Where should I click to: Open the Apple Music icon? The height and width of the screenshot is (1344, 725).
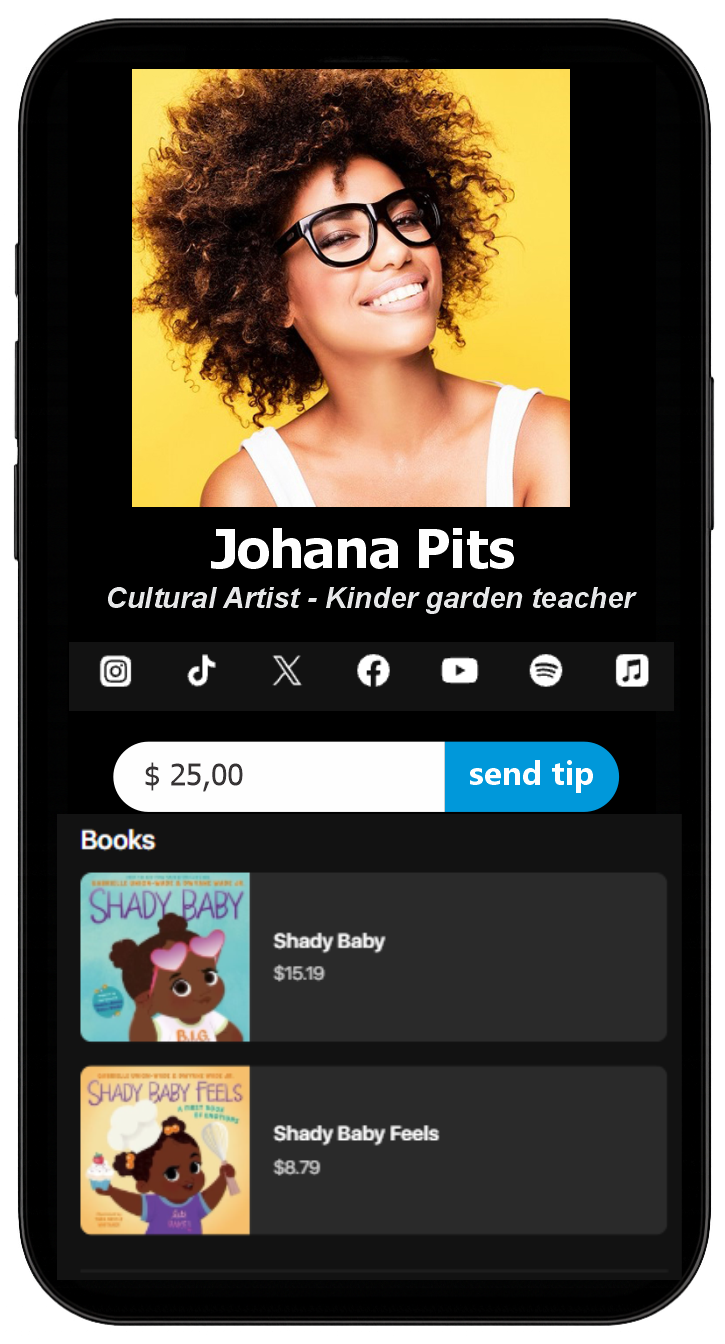[631, 671]
